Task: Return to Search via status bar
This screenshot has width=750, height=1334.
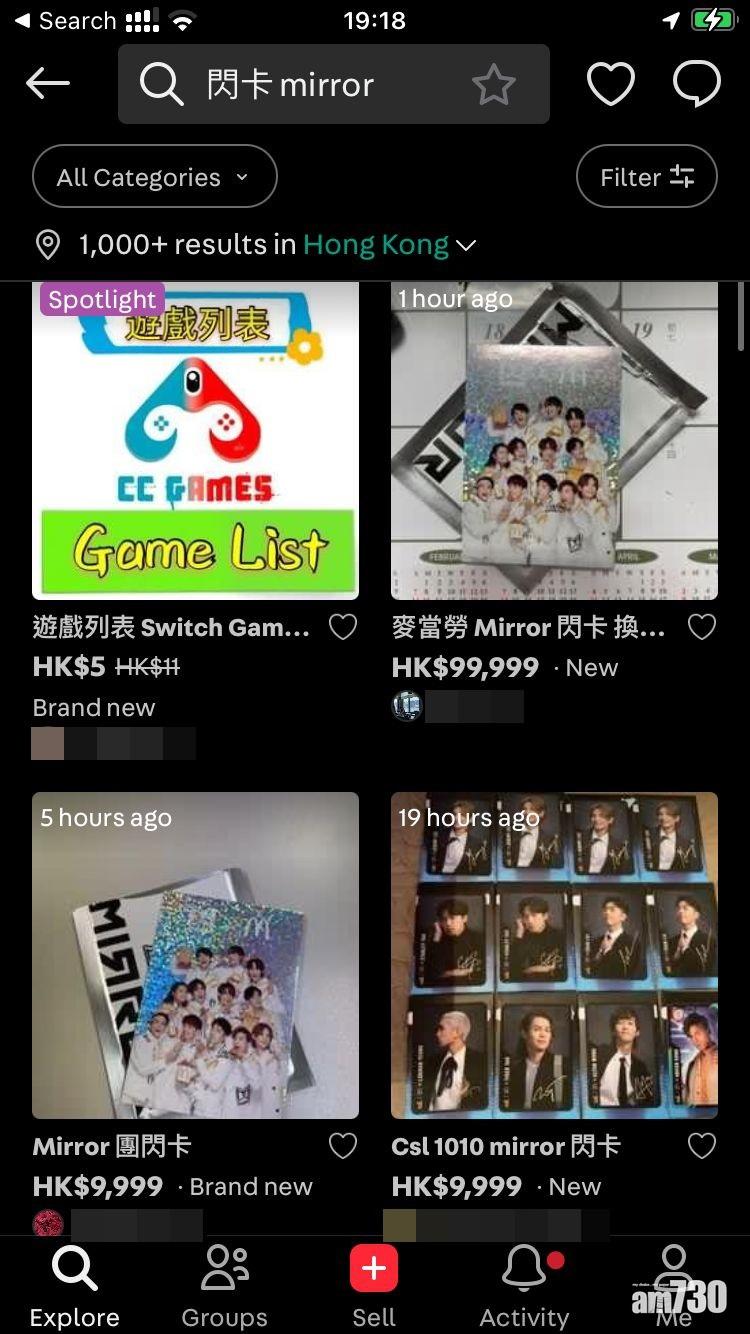Action: (65, 20)
